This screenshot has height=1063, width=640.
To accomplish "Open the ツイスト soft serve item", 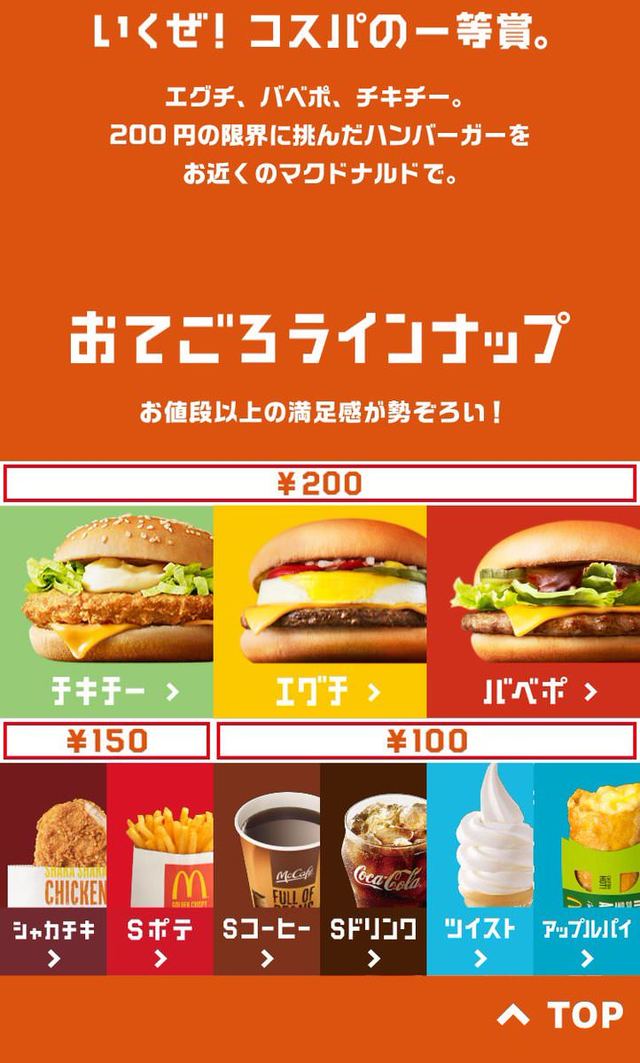I will tap(480, 869).
